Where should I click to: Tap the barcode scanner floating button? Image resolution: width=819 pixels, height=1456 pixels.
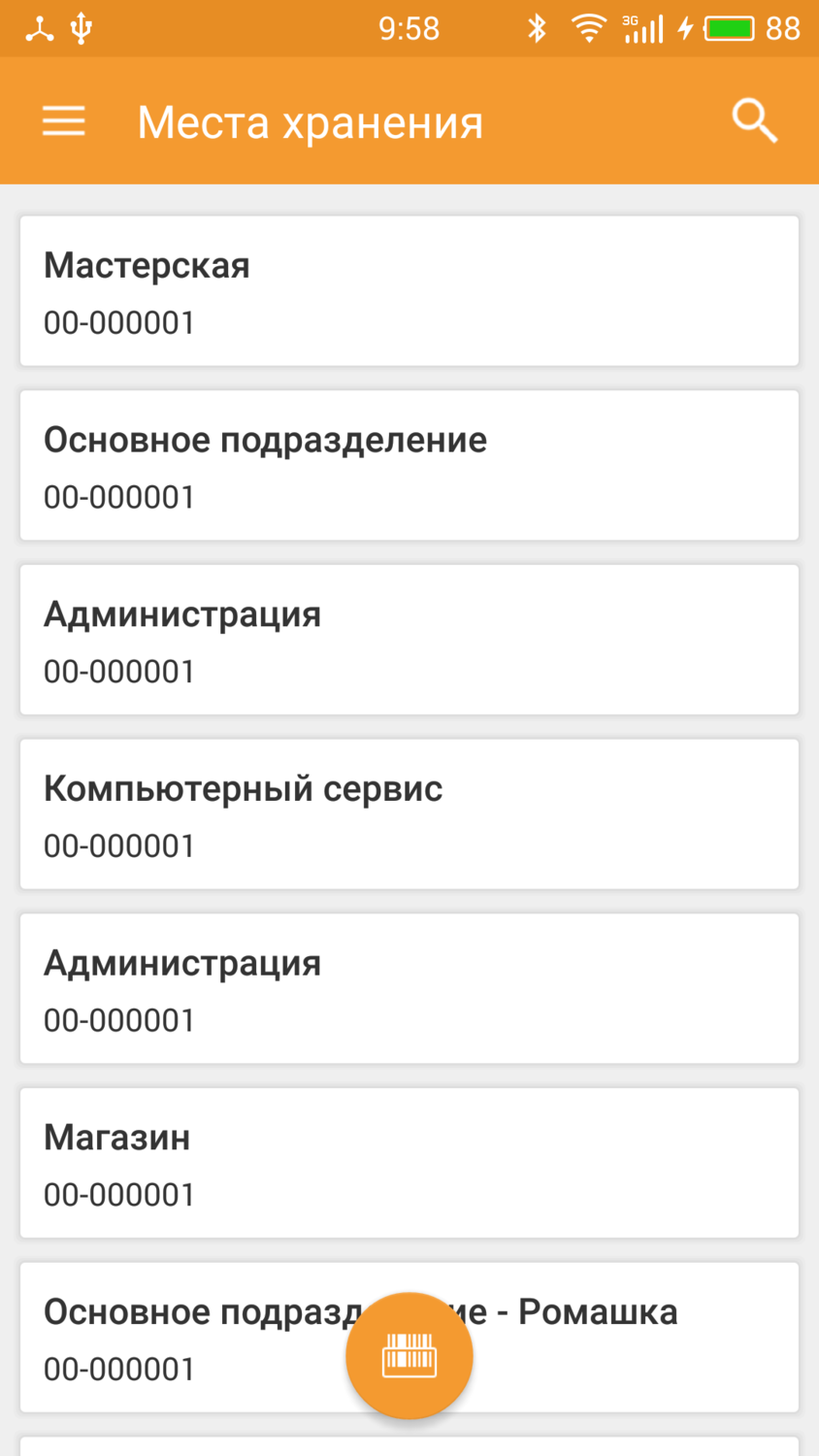click(x=409, y=1355)
